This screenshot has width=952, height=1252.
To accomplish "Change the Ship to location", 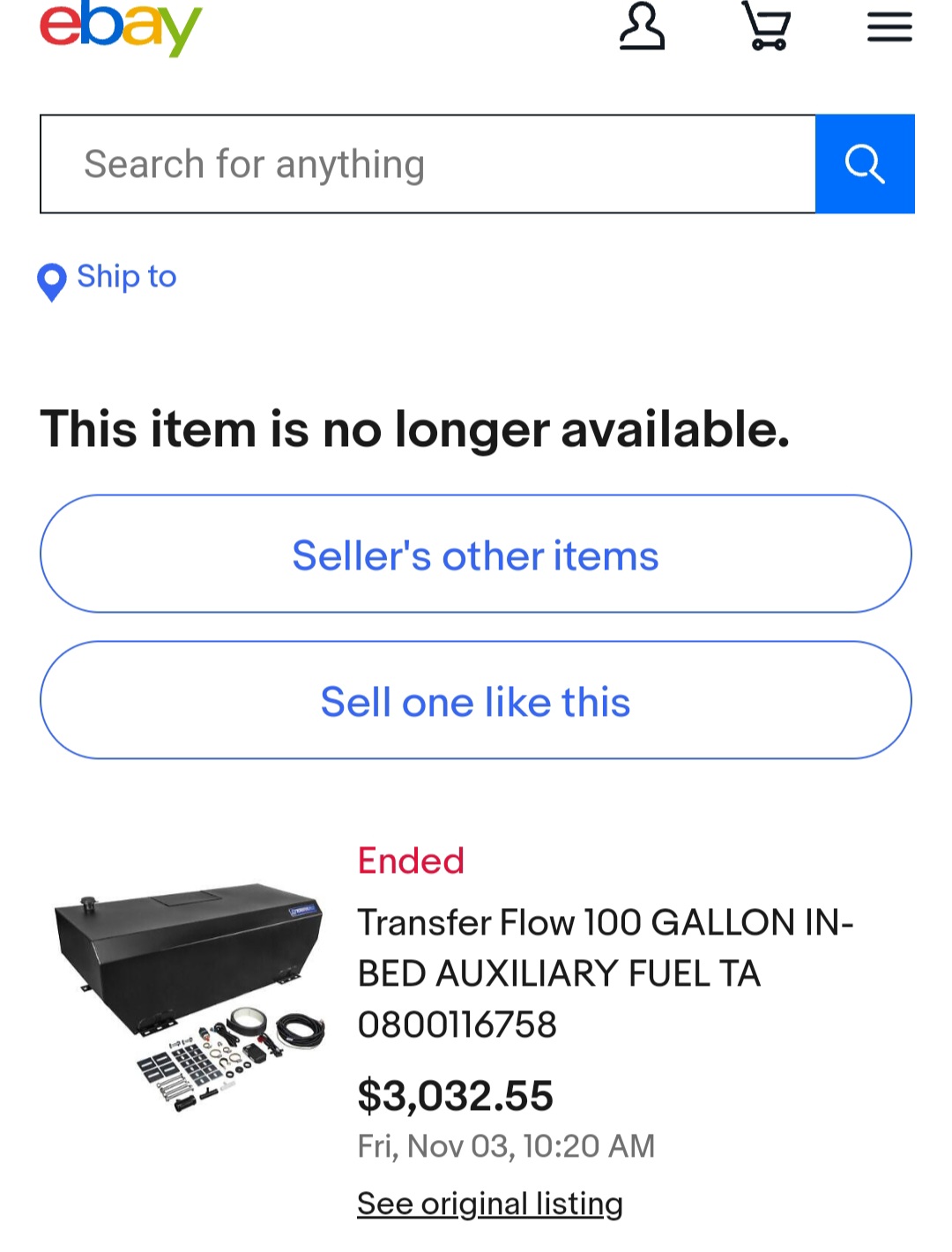I will pos(108,278).
